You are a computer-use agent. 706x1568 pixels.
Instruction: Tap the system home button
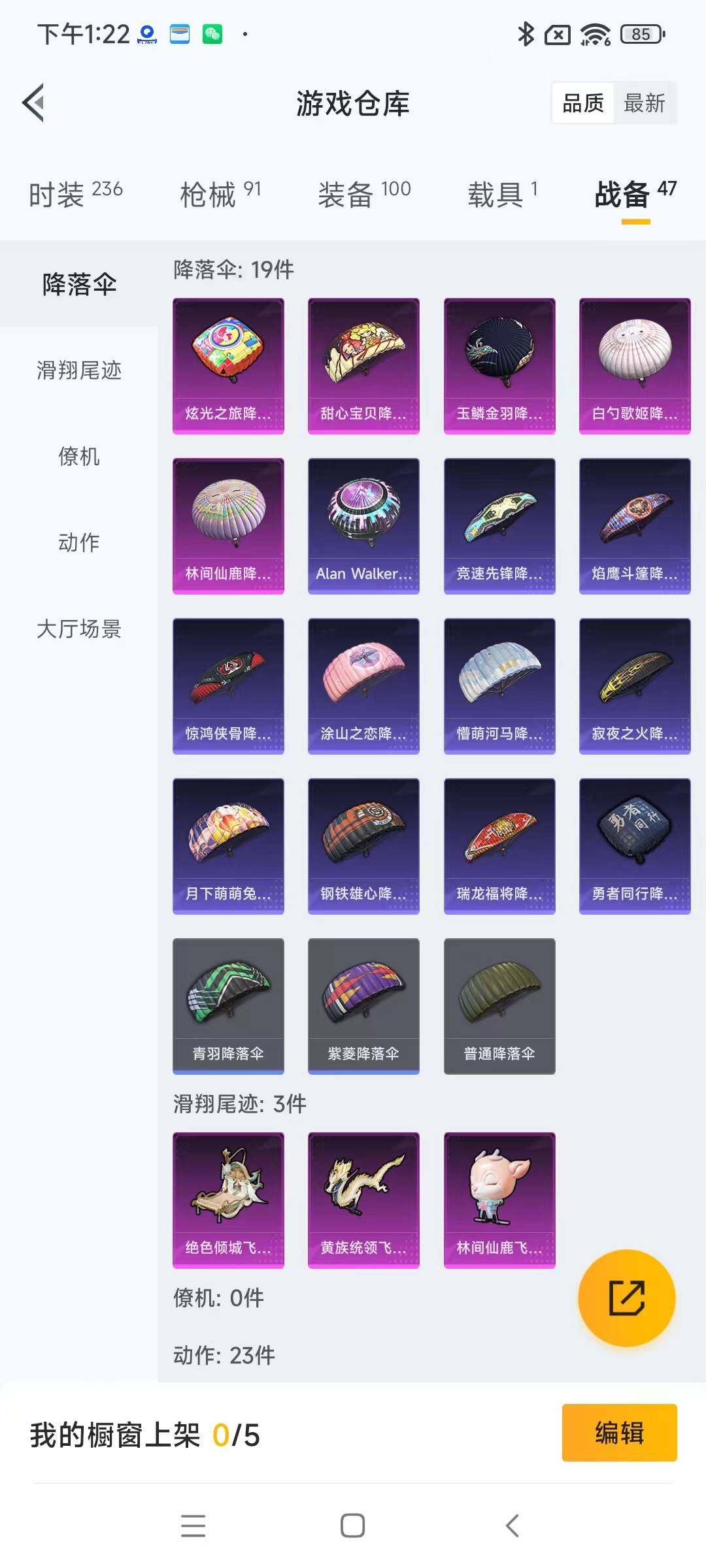353,1526
